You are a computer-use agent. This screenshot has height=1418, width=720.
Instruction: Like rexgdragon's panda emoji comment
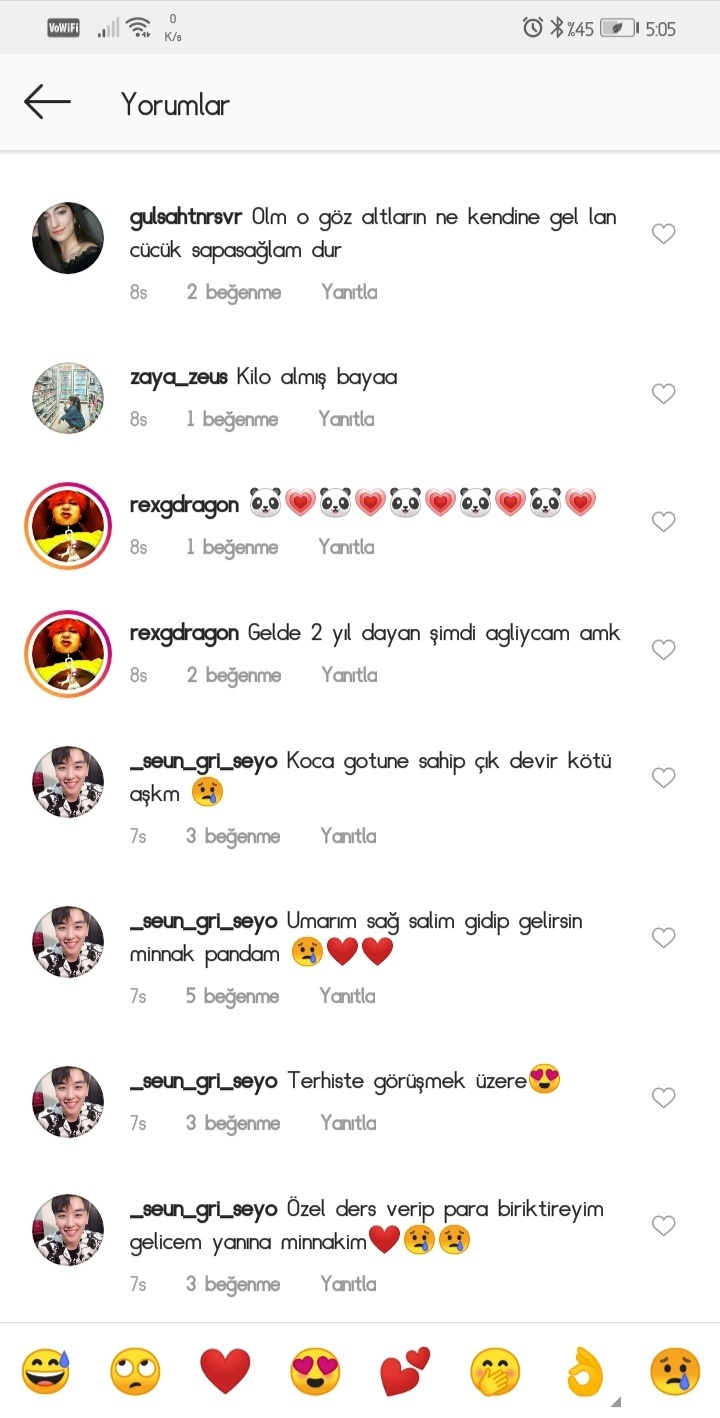(664, 522)
